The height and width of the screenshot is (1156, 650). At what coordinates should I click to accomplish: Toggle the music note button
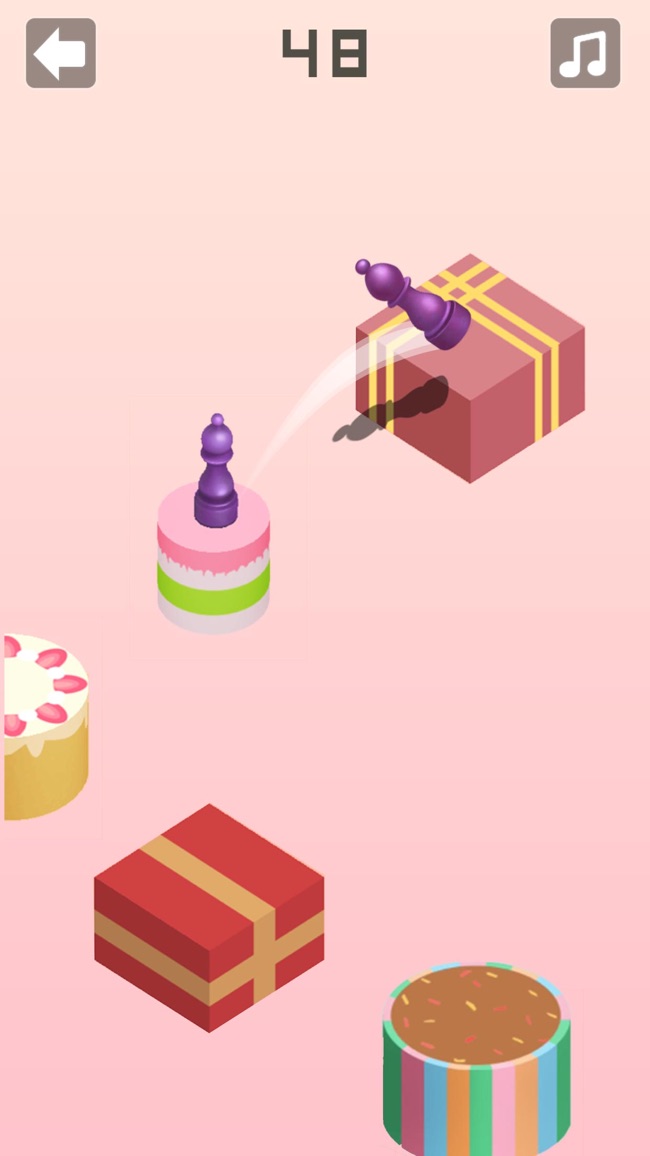pos(585,53)
